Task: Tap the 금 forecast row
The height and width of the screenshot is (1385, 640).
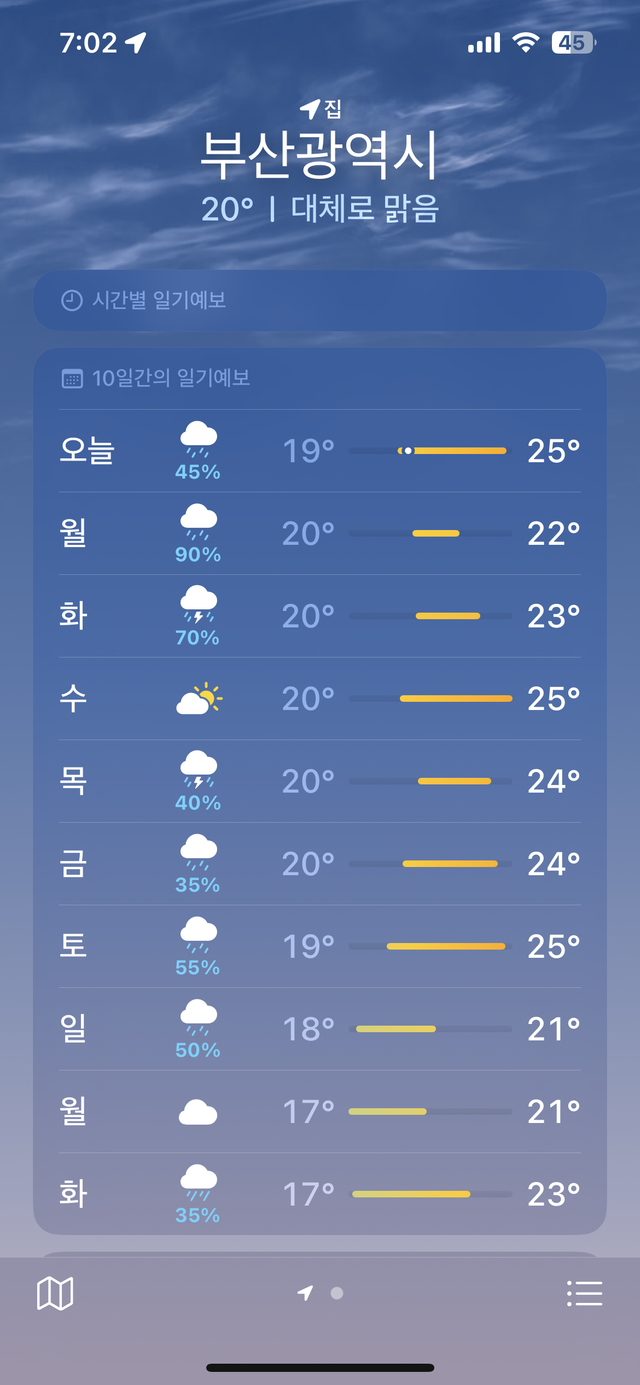Action: (319, 864)
